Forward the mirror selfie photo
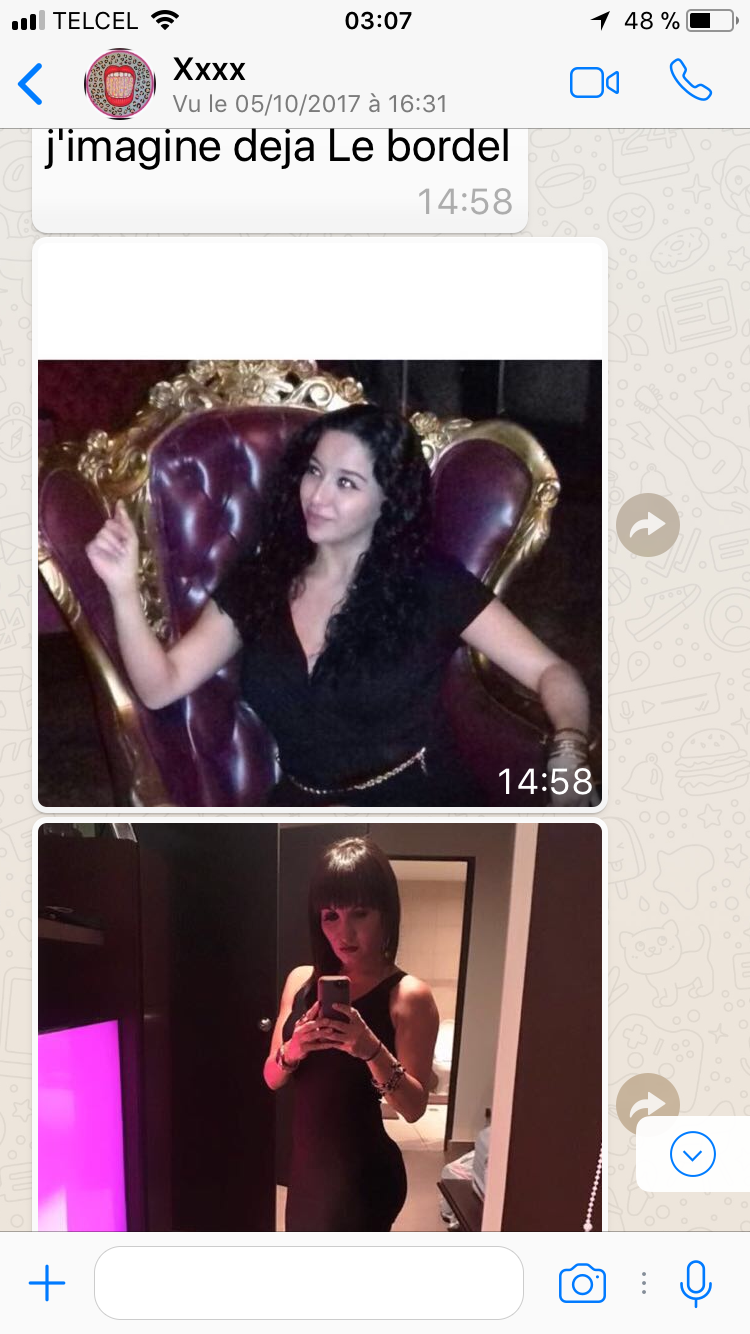 click(648, 1103)
